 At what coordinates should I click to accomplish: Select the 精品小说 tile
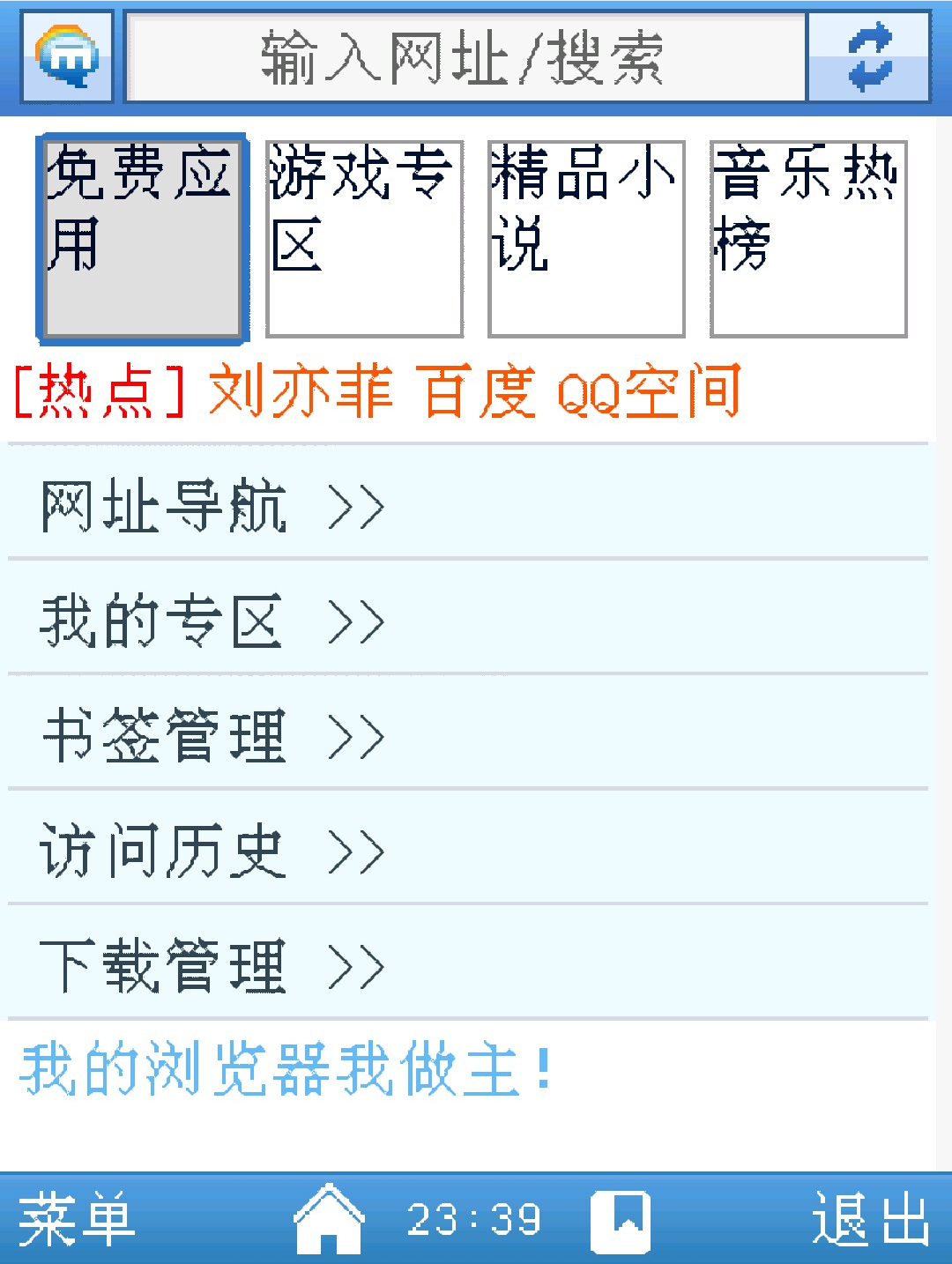(586, 238)
